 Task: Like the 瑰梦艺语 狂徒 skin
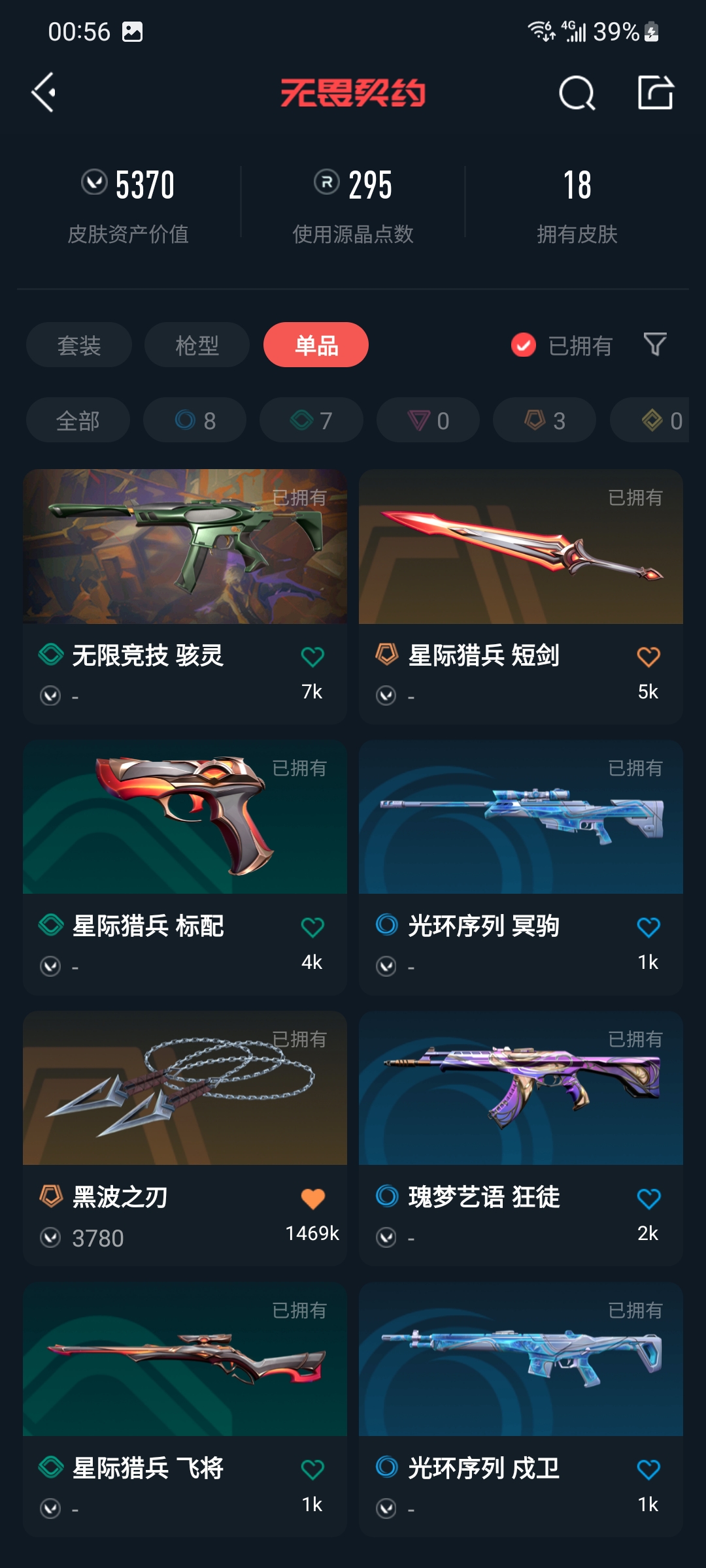pyautogui.click(x=648, y=1198)
